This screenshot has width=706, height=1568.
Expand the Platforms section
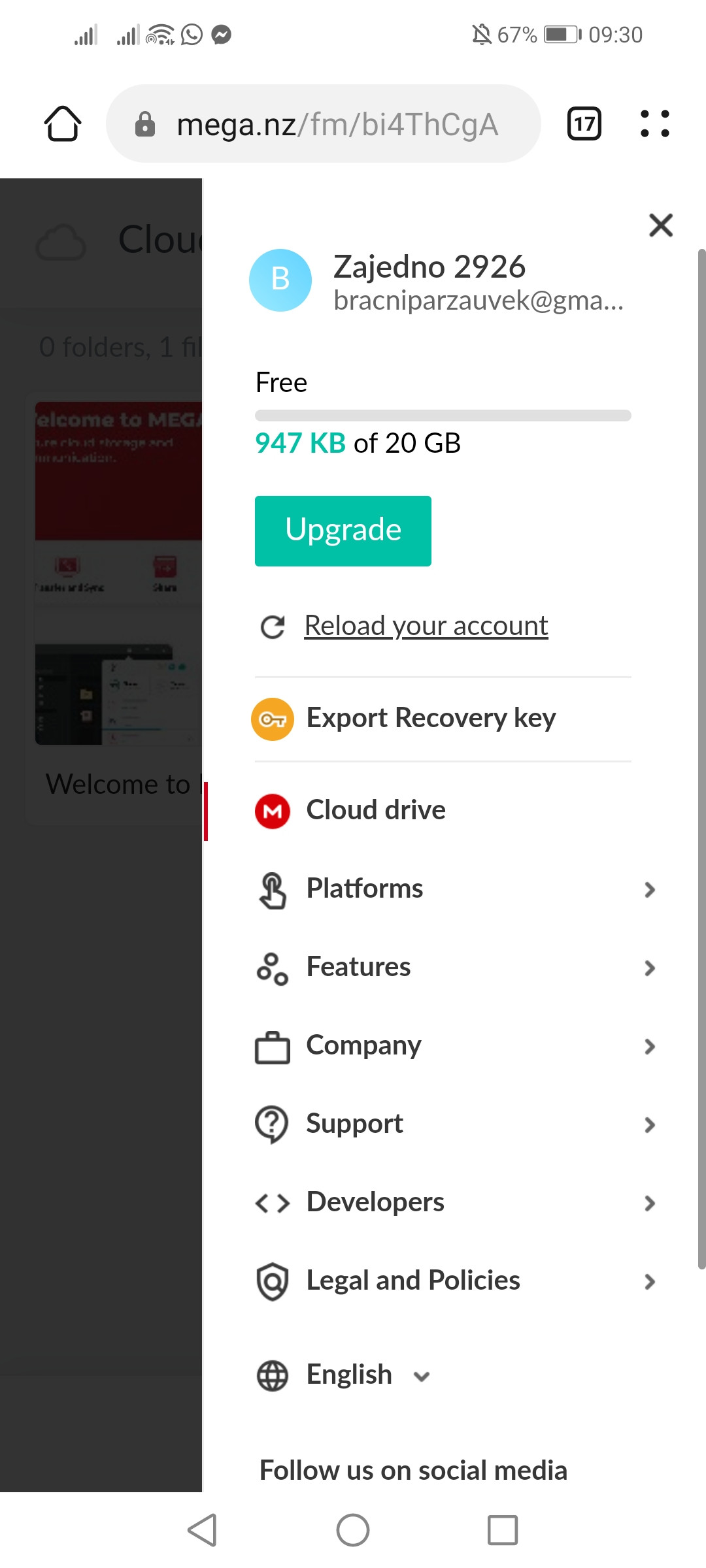[455, 889]
